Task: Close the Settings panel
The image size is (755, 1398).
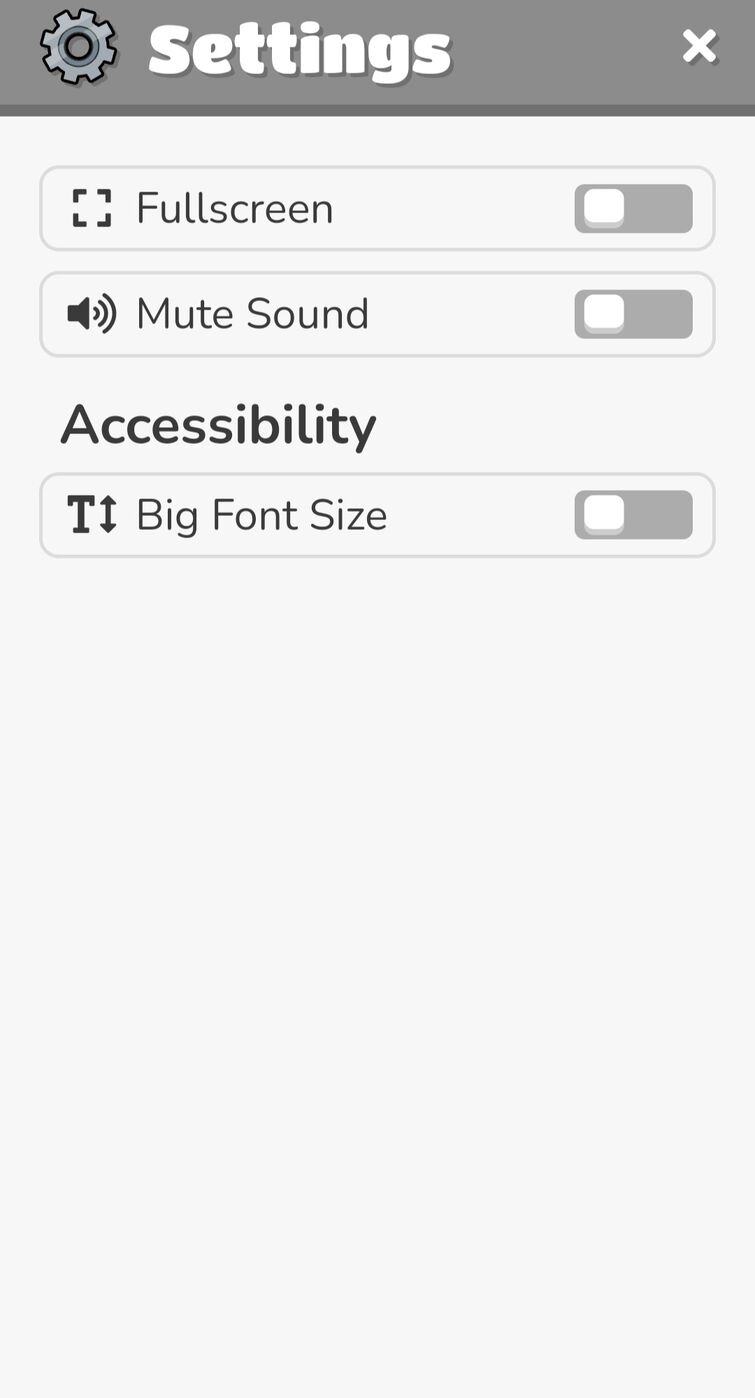Action: click(699, 46)
